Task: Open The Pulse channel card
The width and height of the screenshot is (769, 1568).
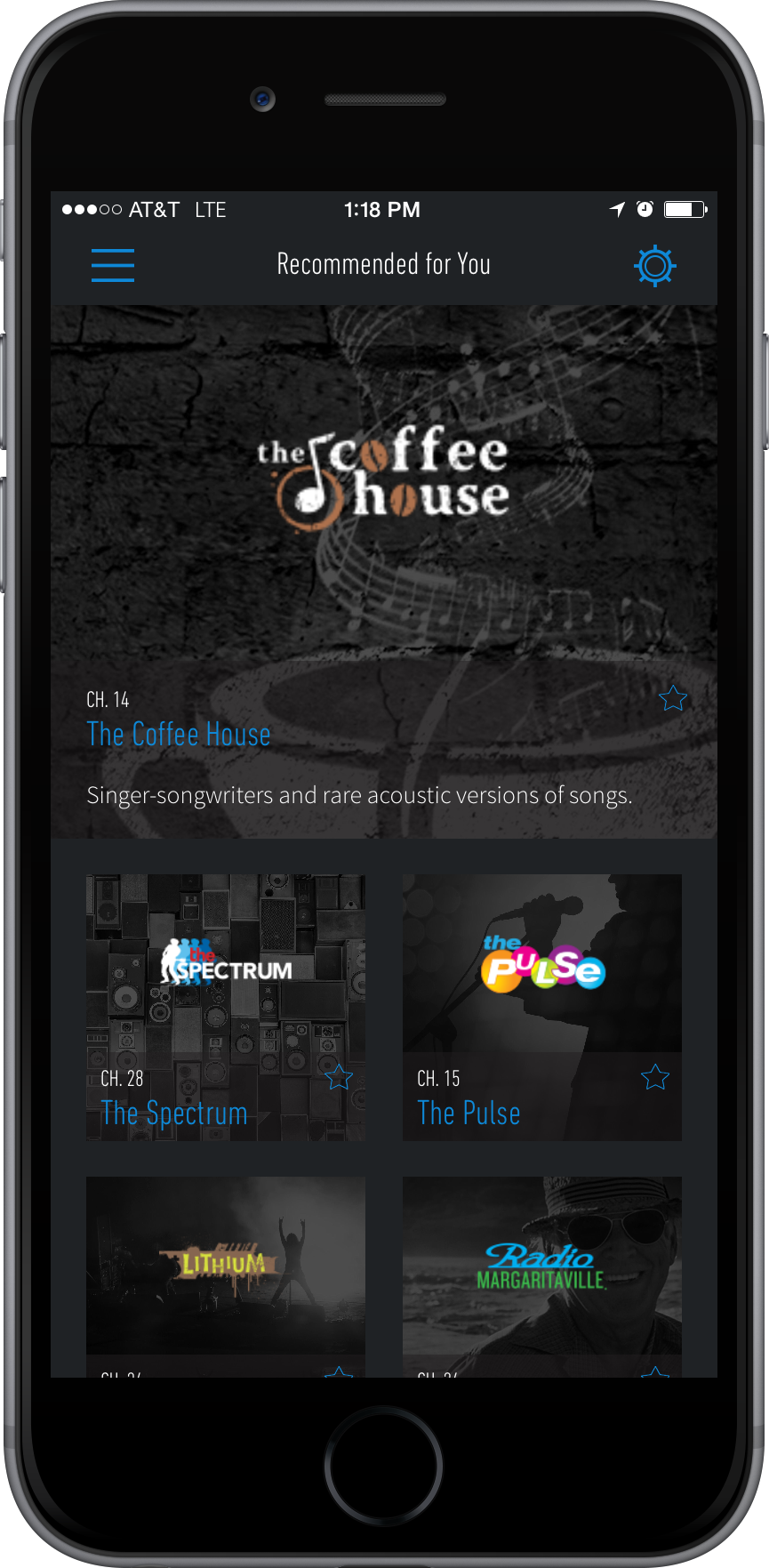Action: point(542,1008)
